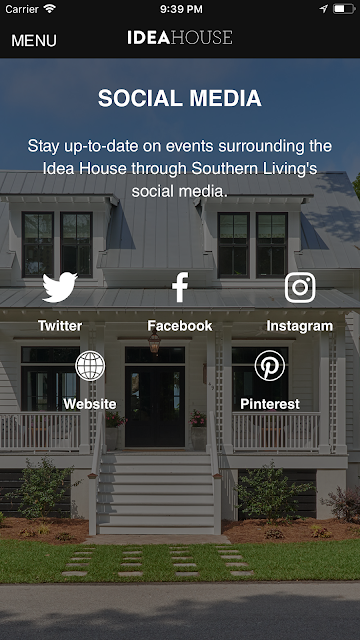Viewport: 360px width, 640px height.
Task: Open the MENU drawer
Action: point(34,40)
